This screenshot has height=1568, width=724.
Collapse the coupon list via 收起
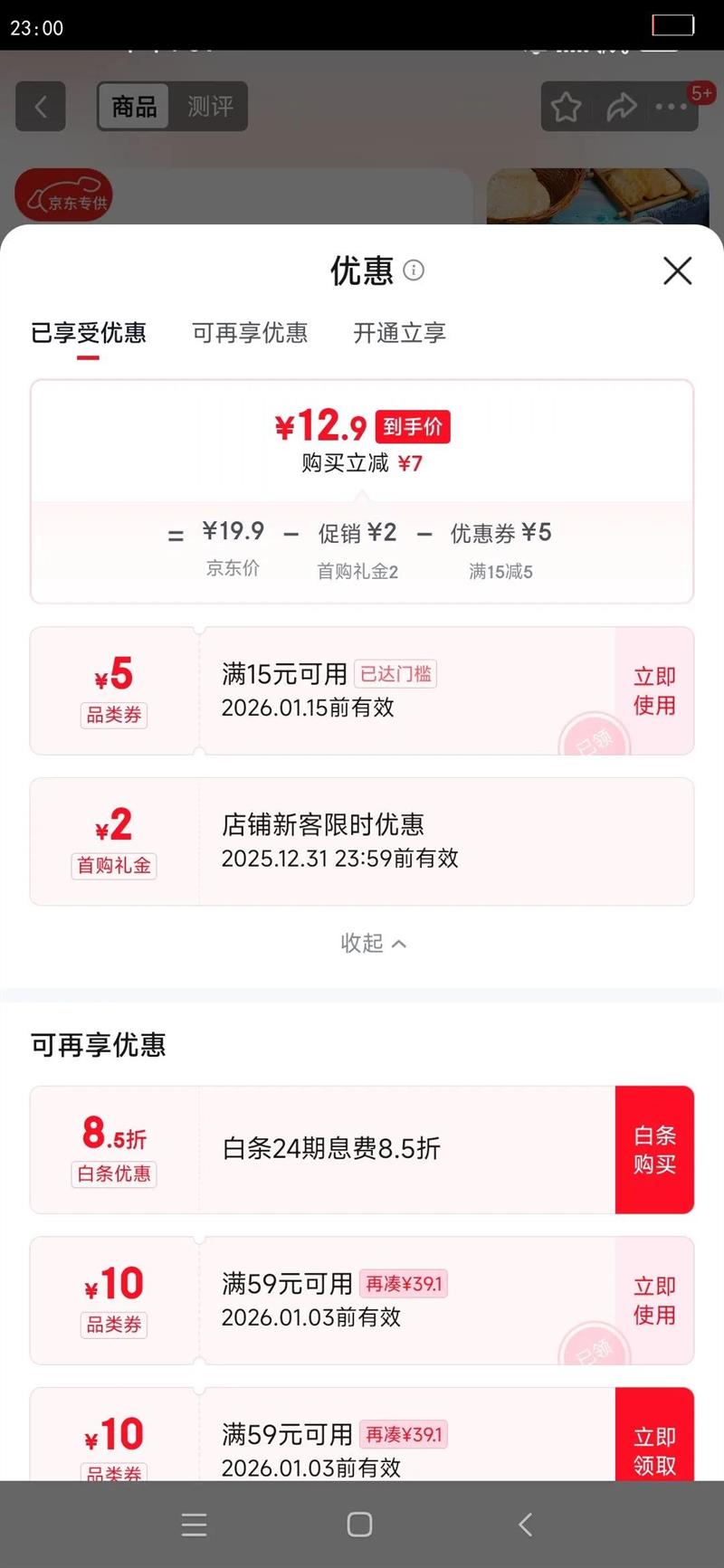click(x=373, y=943)
